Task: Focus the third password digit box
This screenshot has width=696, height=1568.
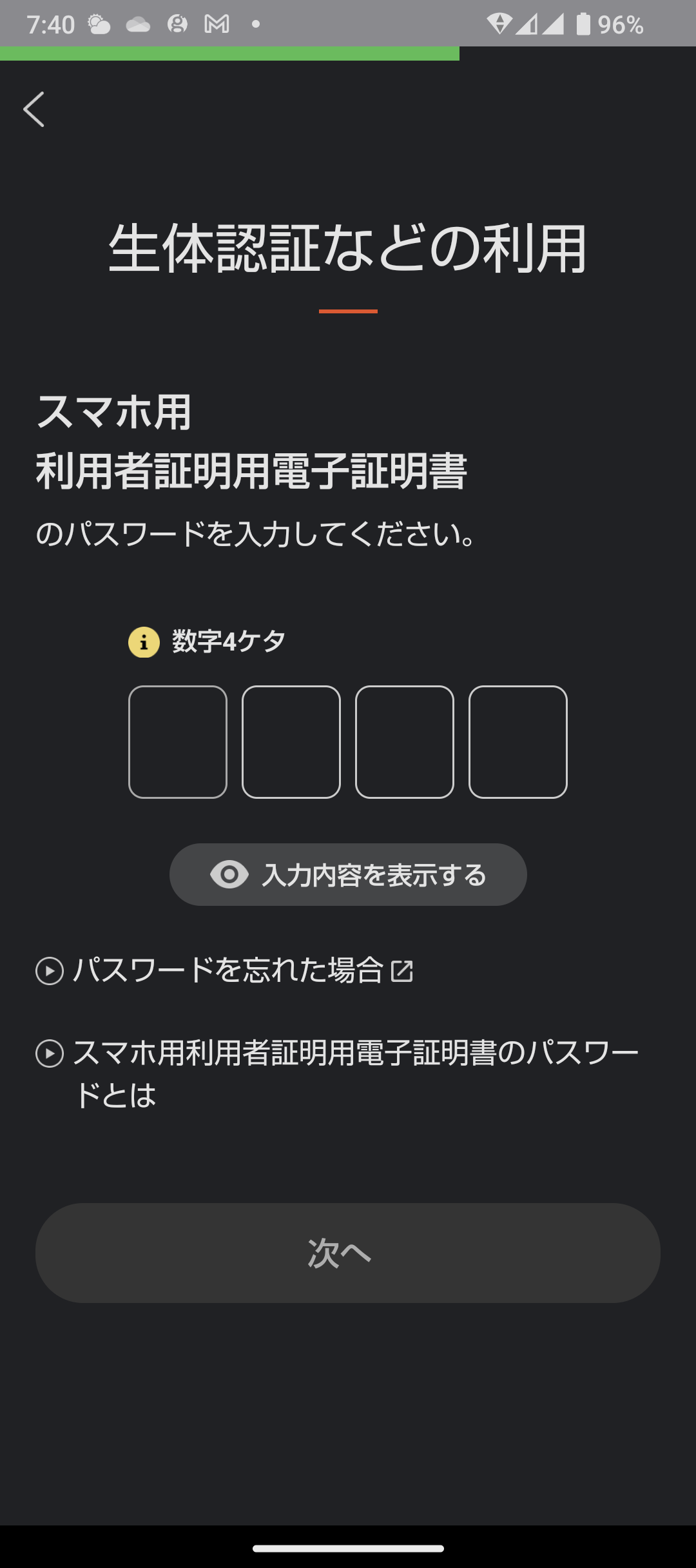Action: [405, 742]
